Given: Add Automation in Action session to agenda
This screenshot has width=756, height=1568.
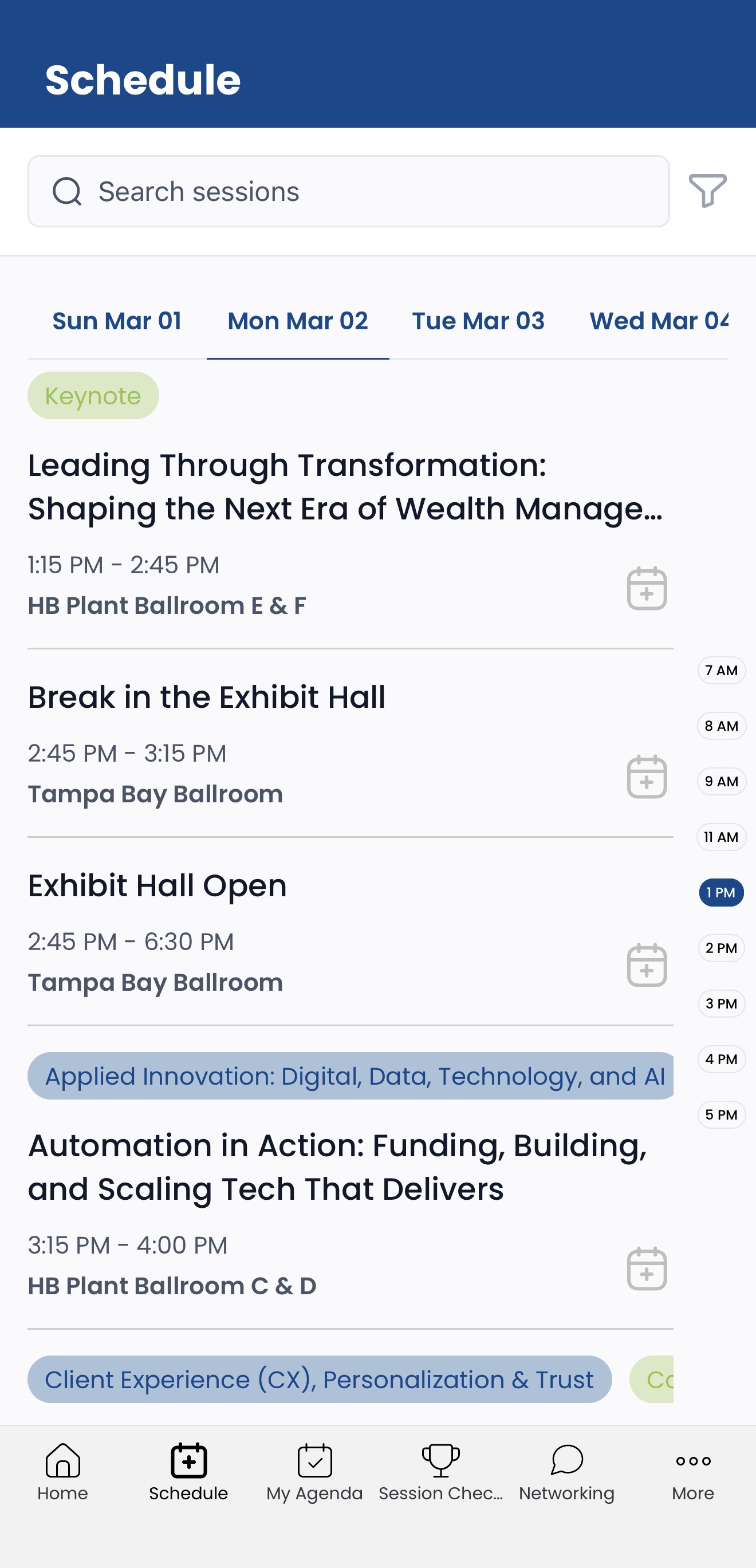Looking at the screenshot, I should coord(647,1268).
